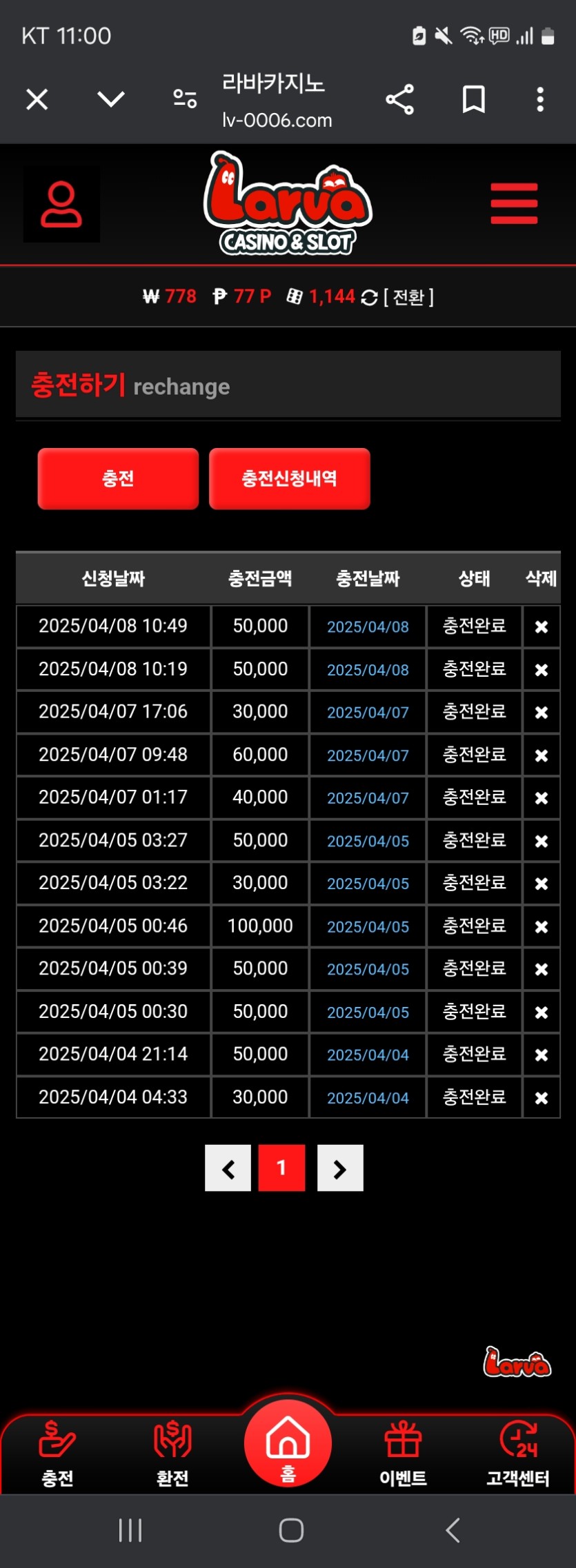Open 충전신청내역 history
Image resolution: width=576 pixels, height=1568 pixels.
pos(289,479)
